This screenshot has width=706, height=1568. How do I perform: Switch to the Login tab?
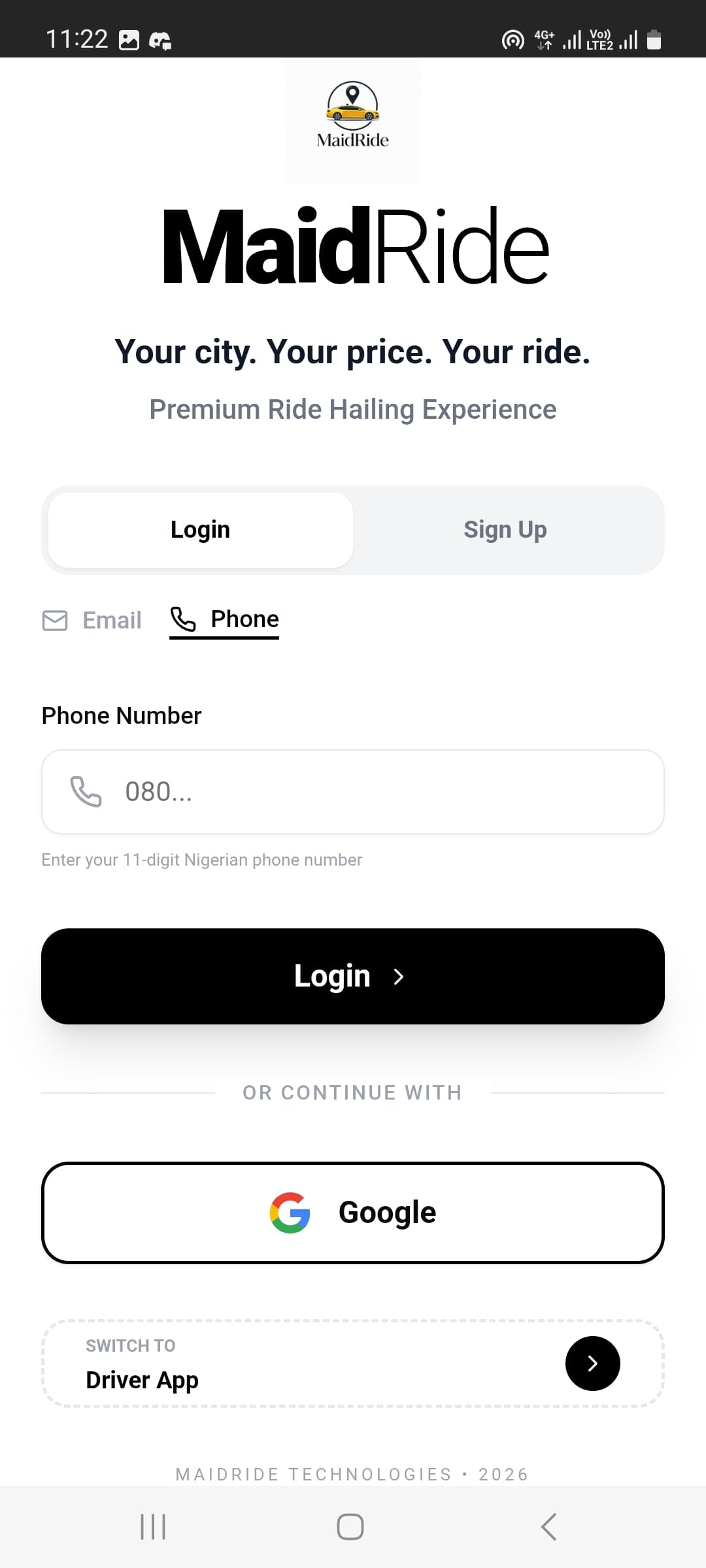(x=199, y=529)
